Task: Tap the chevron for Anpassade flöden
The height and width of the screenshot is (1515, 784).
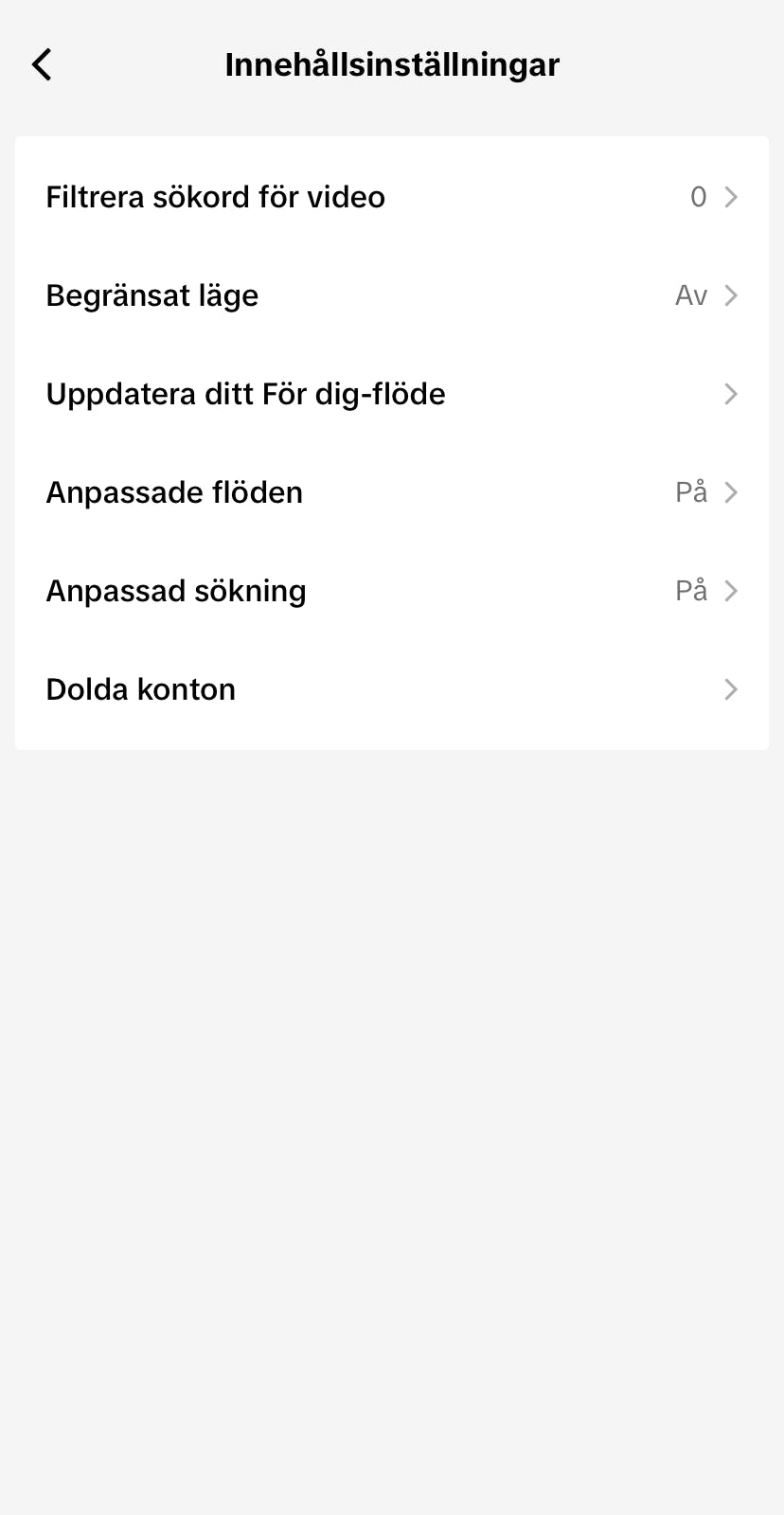Action: 730,492
